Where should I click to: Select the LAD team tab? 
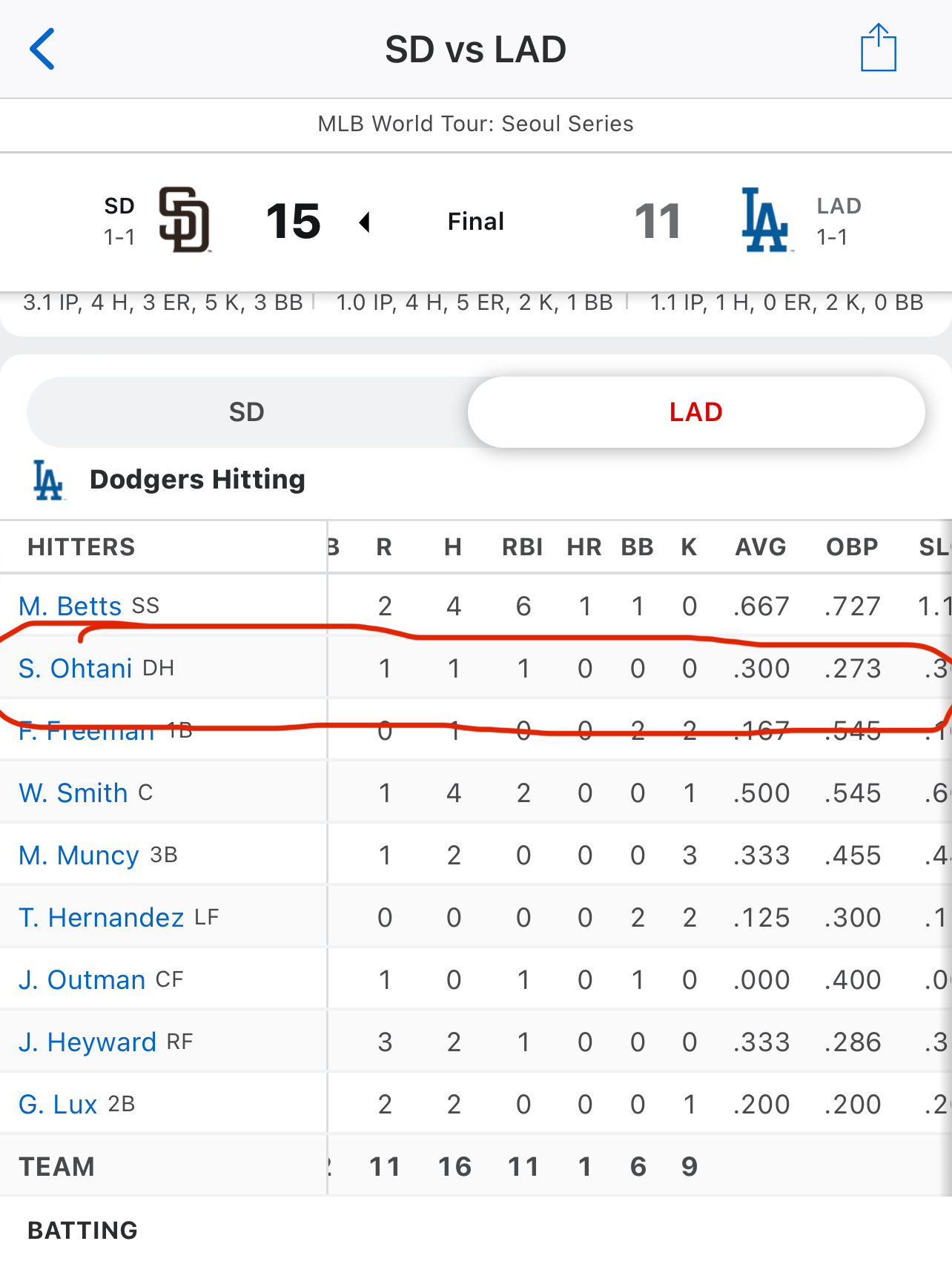click(x=695, y=412)
